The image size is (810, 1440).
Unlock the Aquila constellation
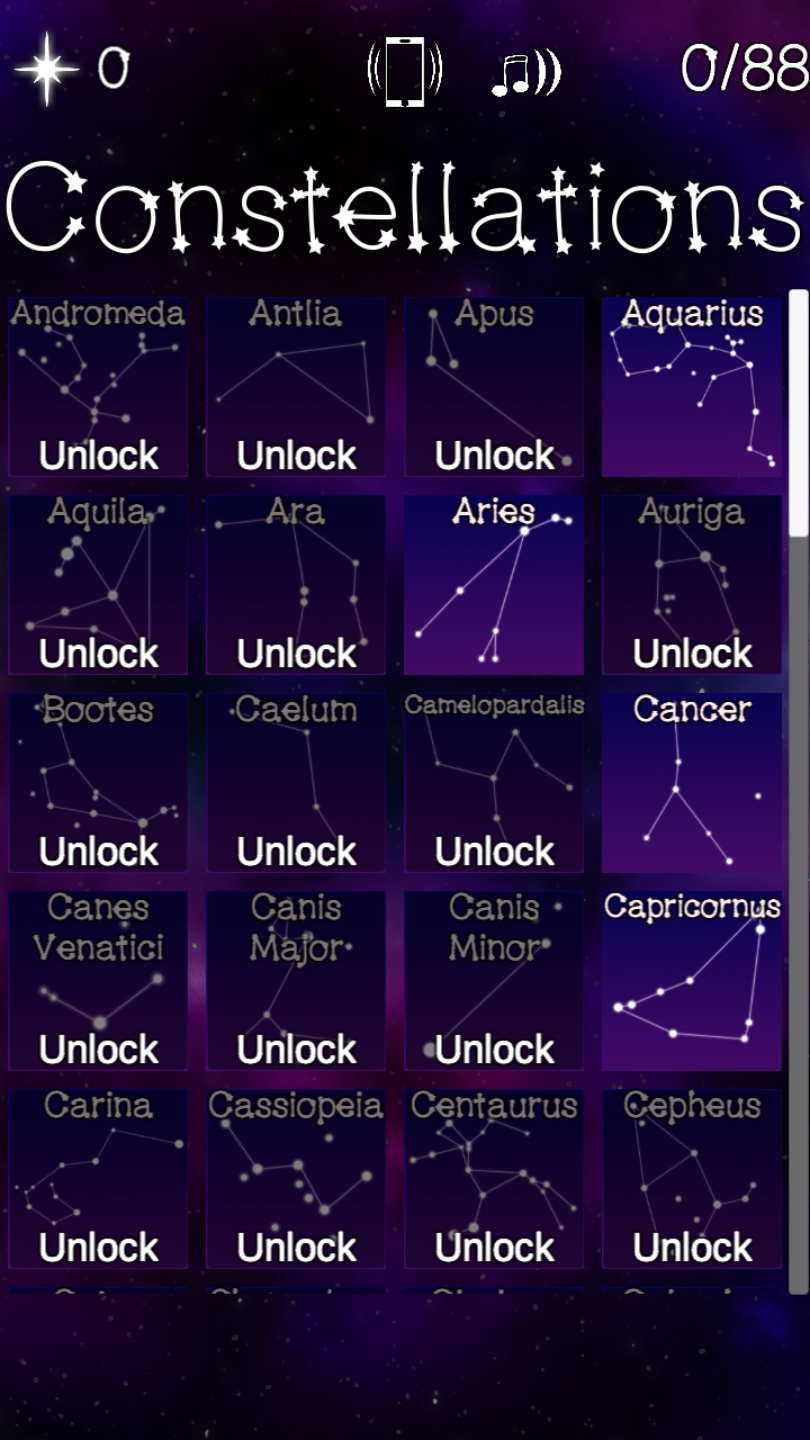tap(98, 653)
